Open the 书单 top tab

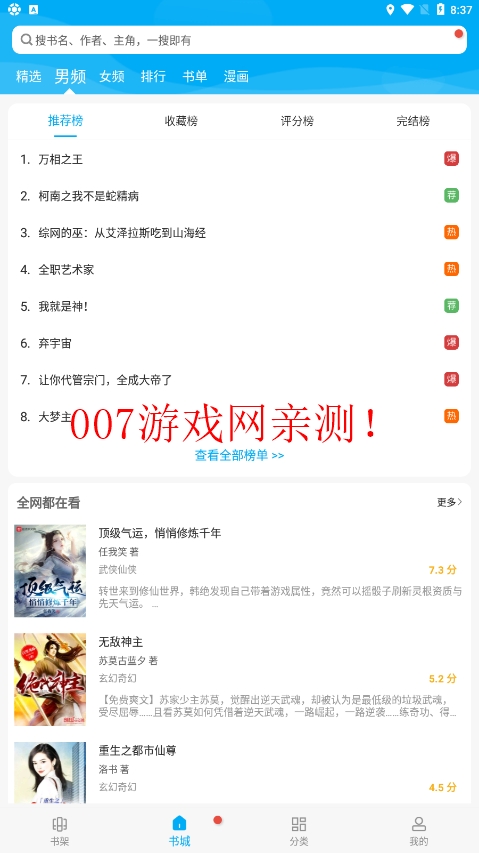tap(195, 76)
